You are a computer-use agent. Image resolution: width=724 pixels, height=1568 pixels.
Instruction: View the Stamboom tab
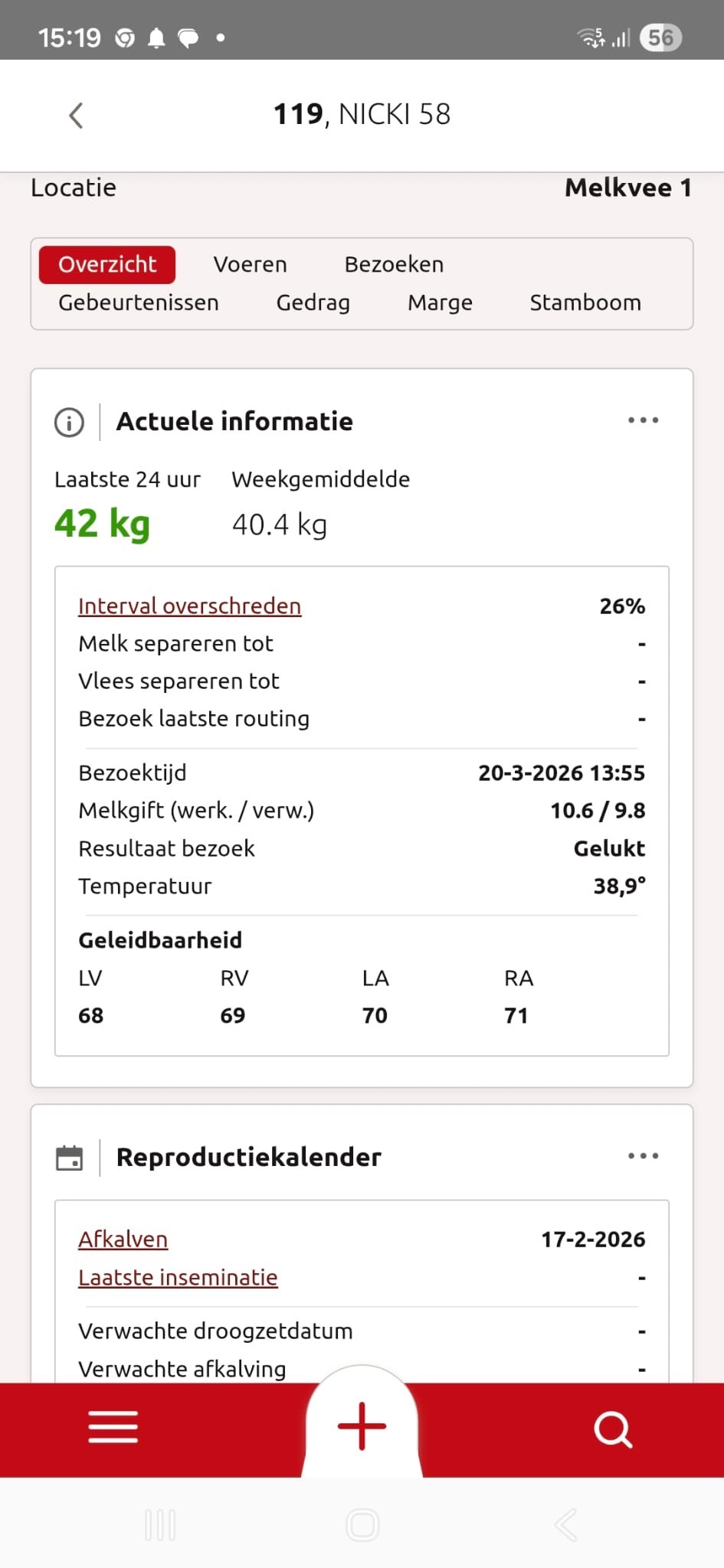585,302
